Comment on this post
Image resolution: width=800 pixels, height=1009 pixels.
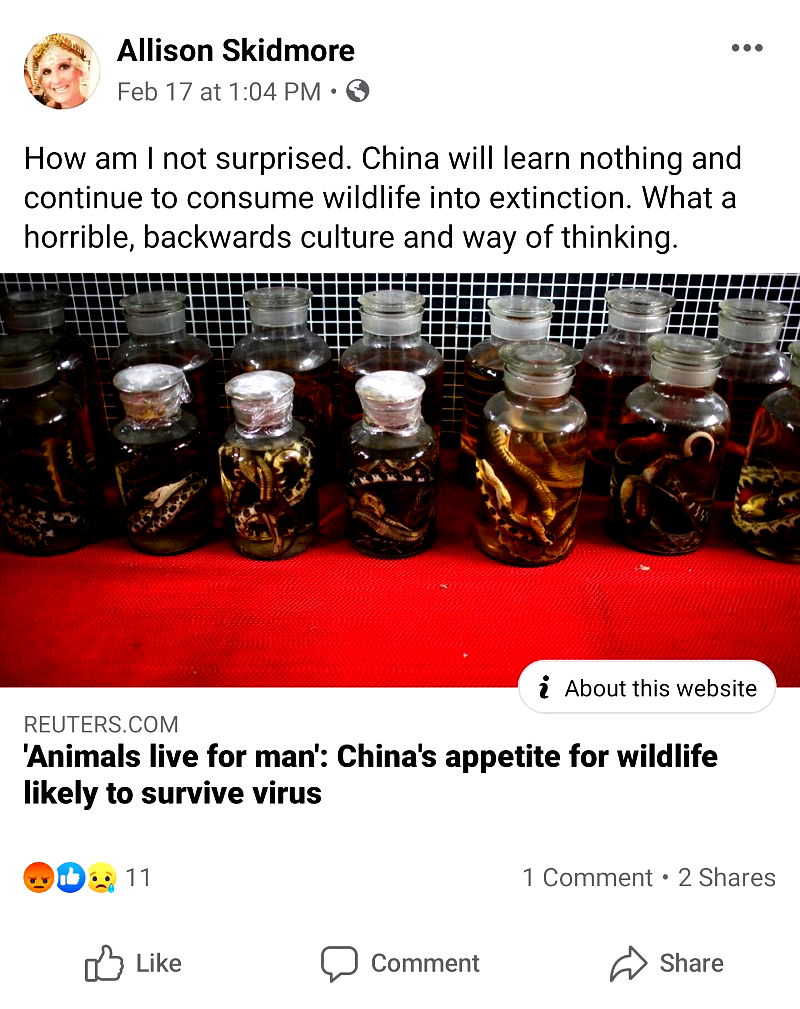(400, 964)
